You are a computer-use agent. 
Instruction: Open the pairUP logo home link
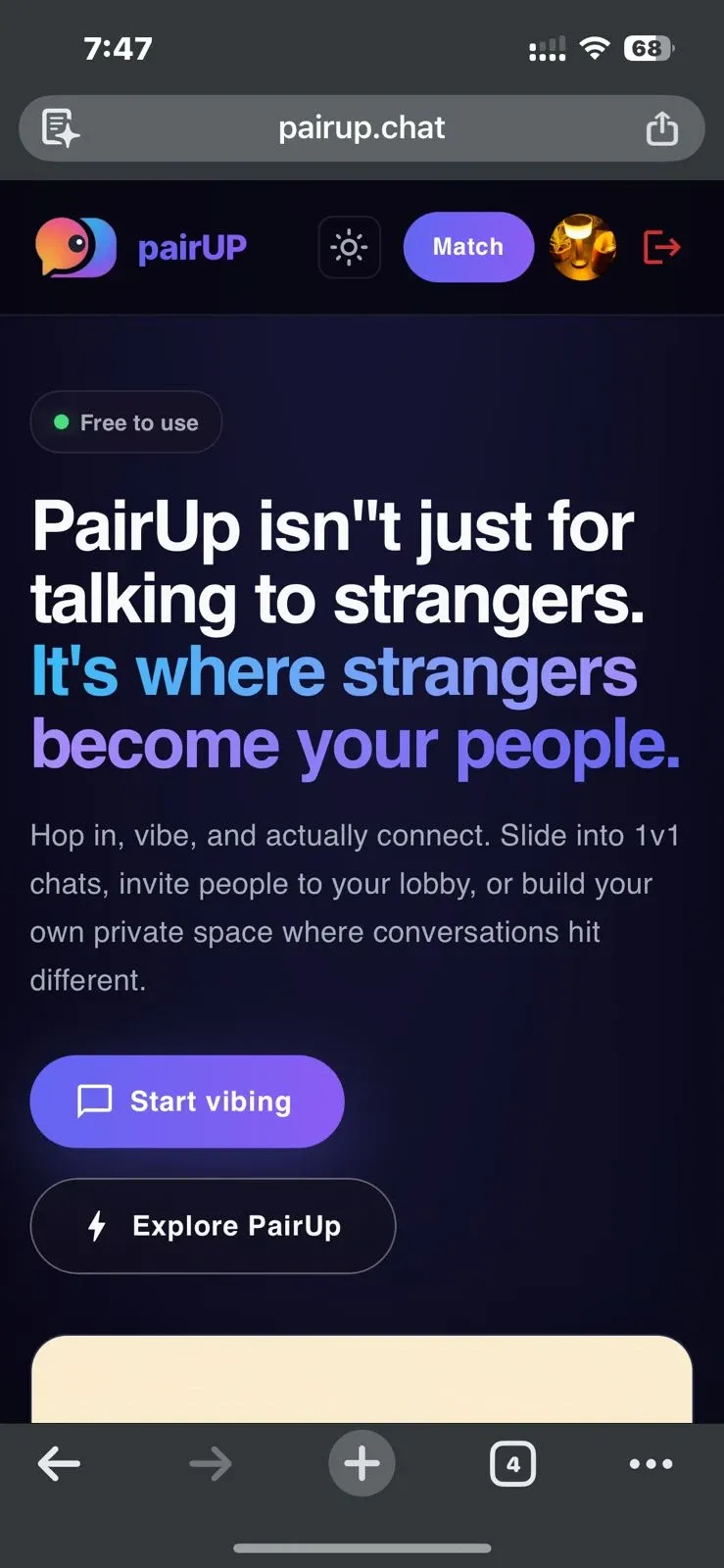[x=141, y=247]
